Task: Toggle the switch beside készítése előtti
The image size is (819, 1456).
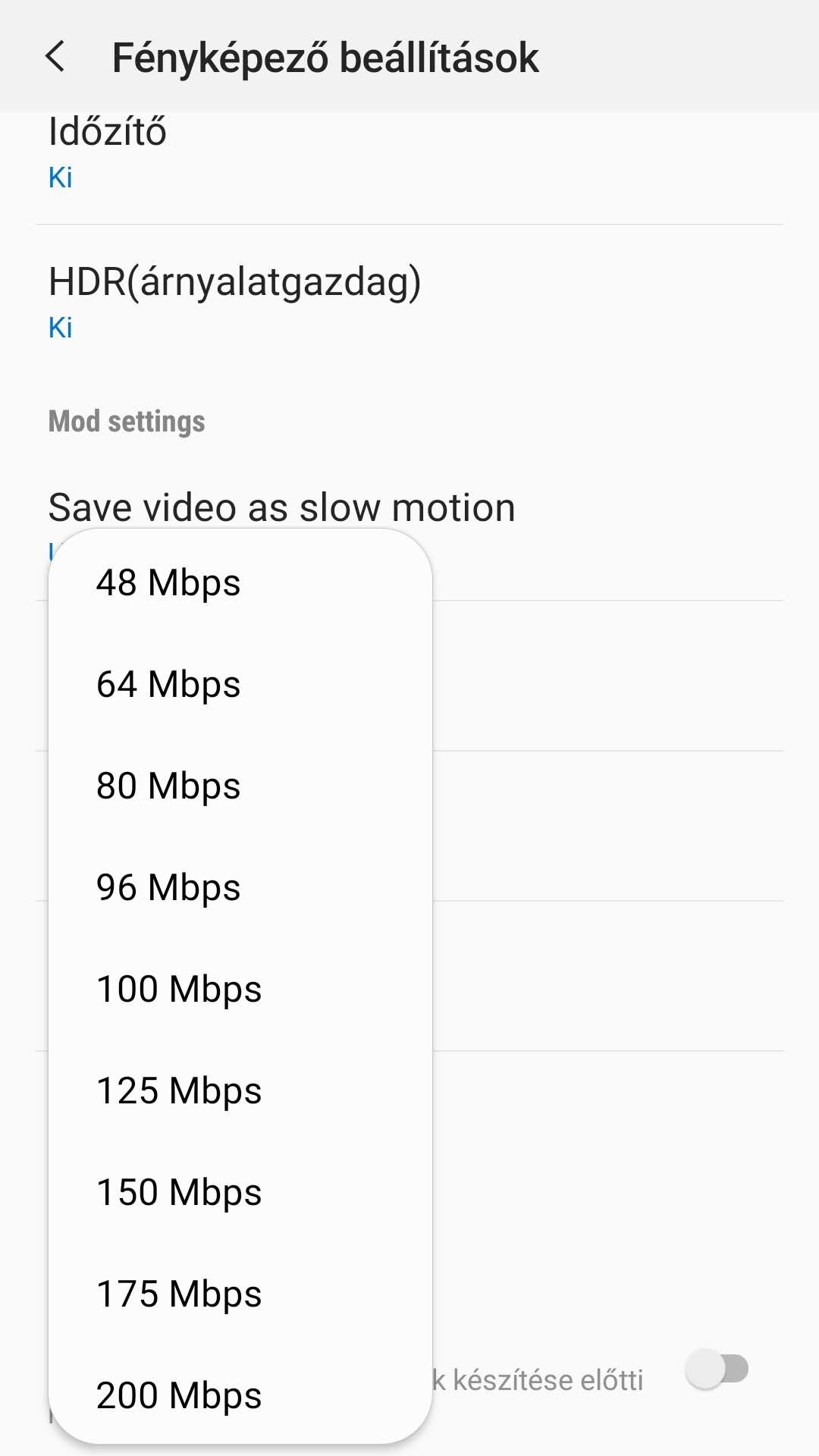Action: point(717,1369)
